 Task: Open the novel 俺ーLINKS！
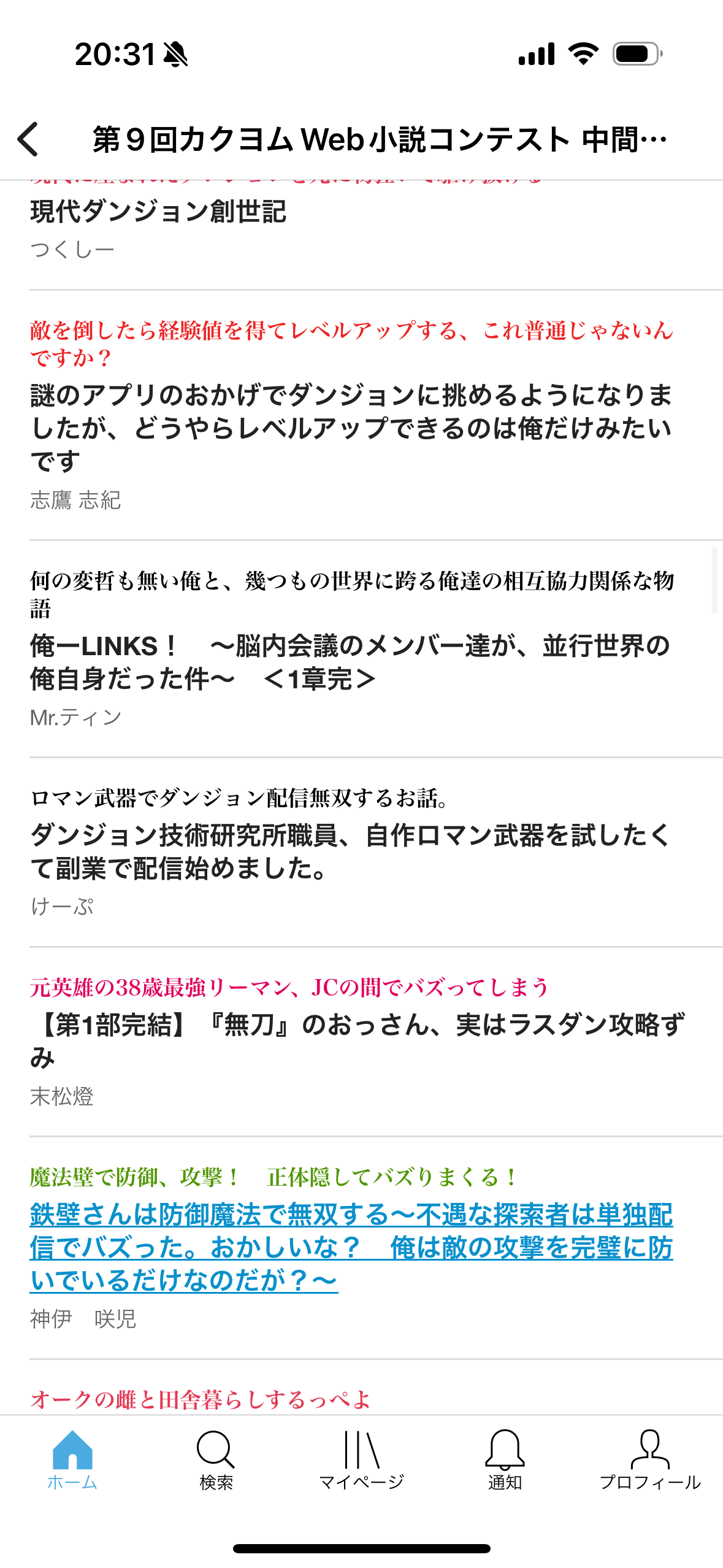point(350,663)
